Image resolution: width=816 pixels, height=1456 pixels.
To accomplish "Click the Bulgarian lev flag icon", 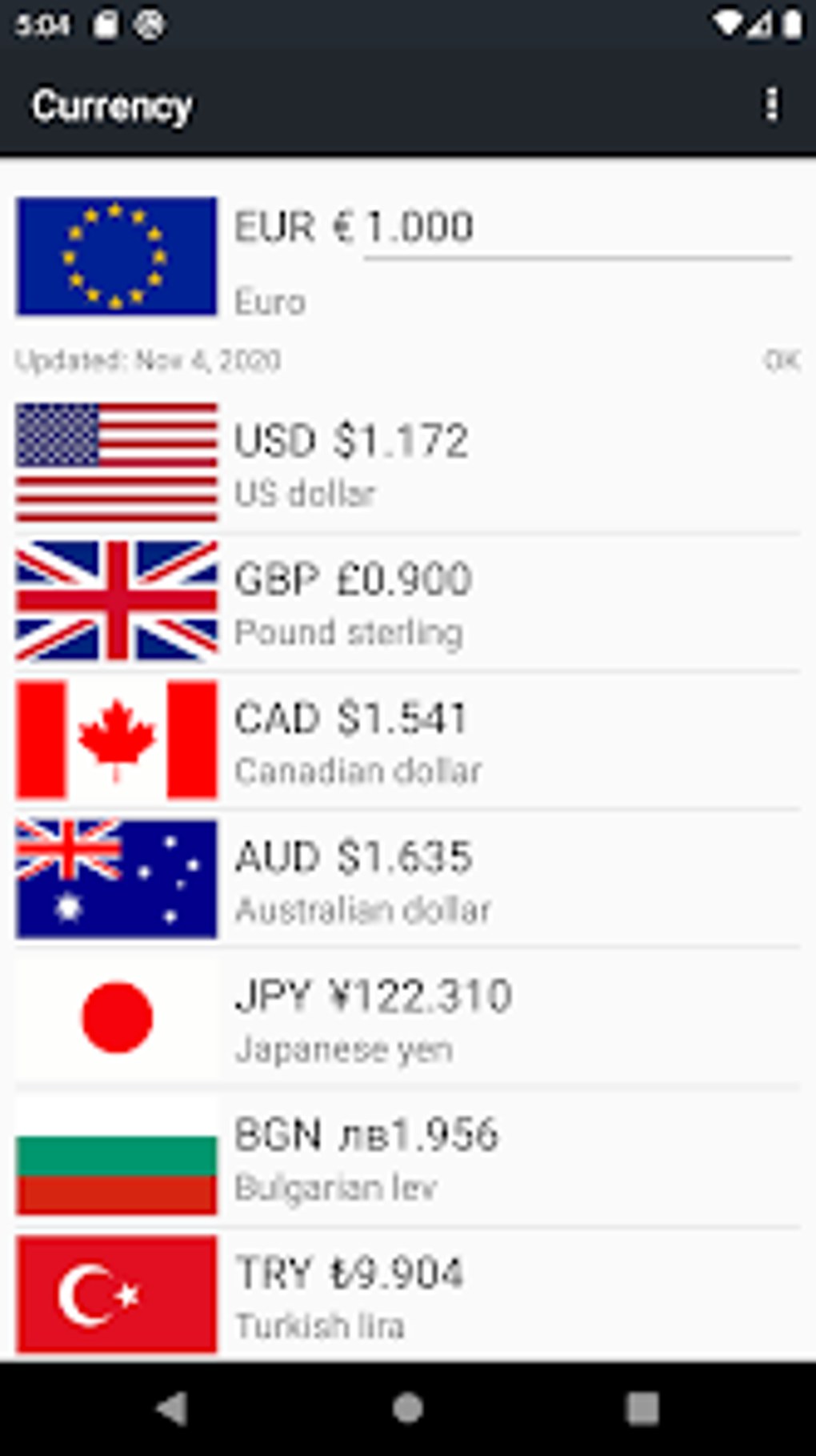I will coord(116,1155).
